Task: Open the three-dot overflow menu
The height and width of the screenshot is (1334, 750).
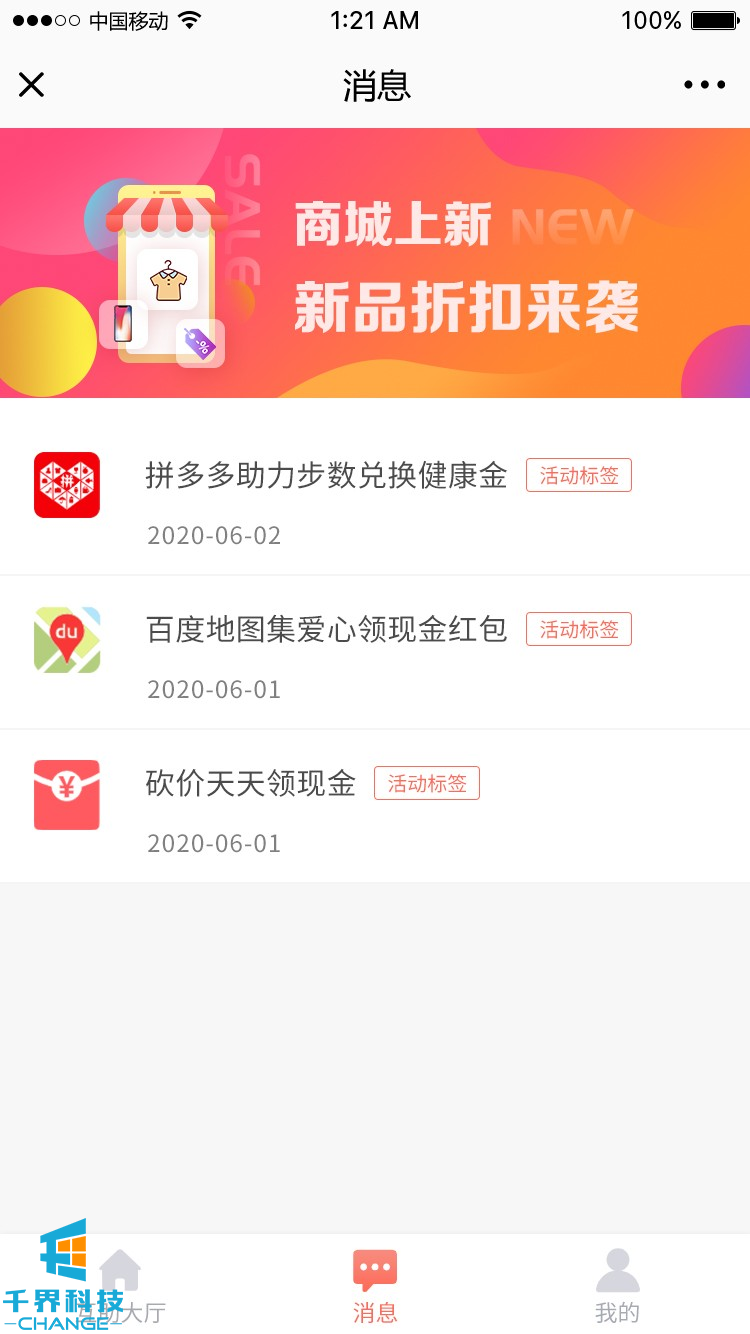Action: click(705, 85)
